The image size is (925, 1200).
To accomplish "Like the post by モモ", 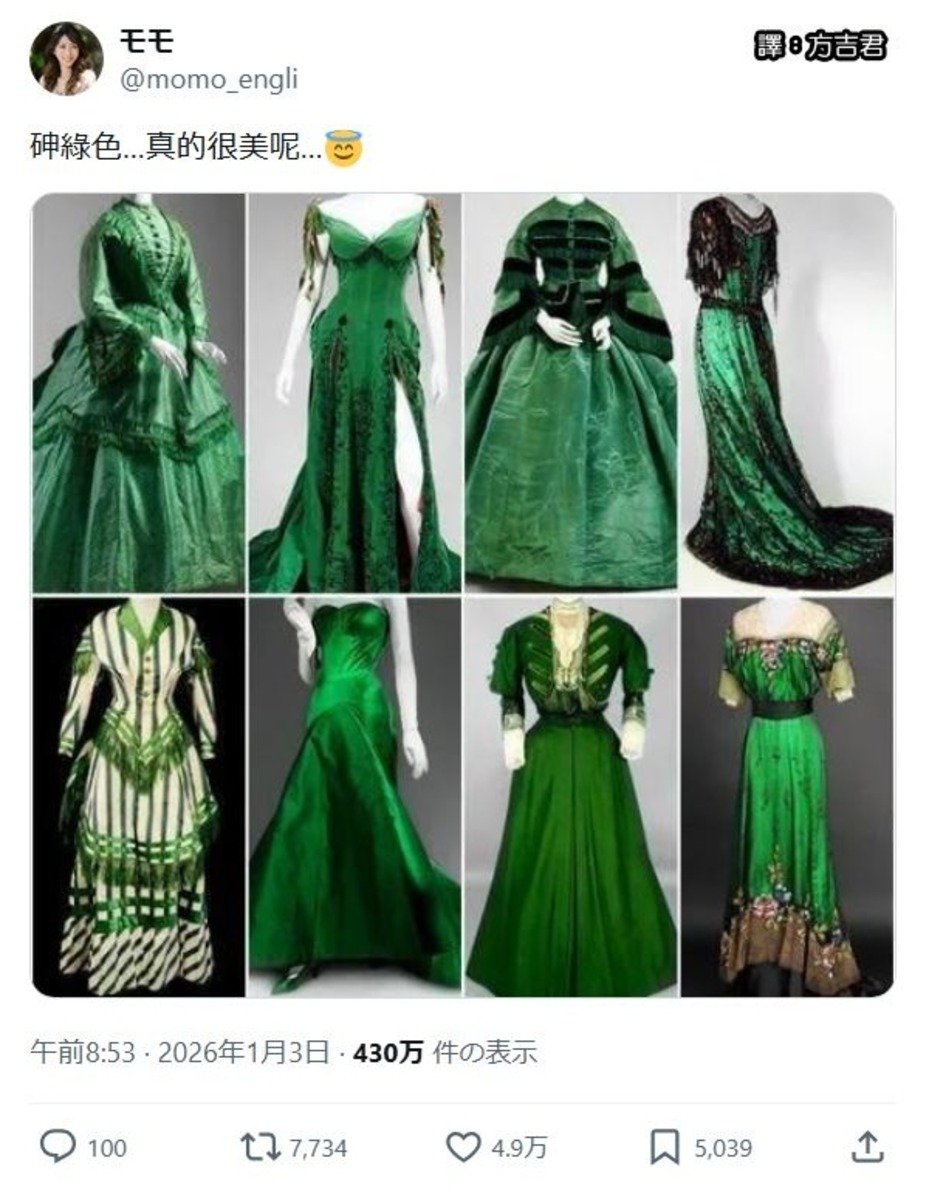I will pos(463,1147).
